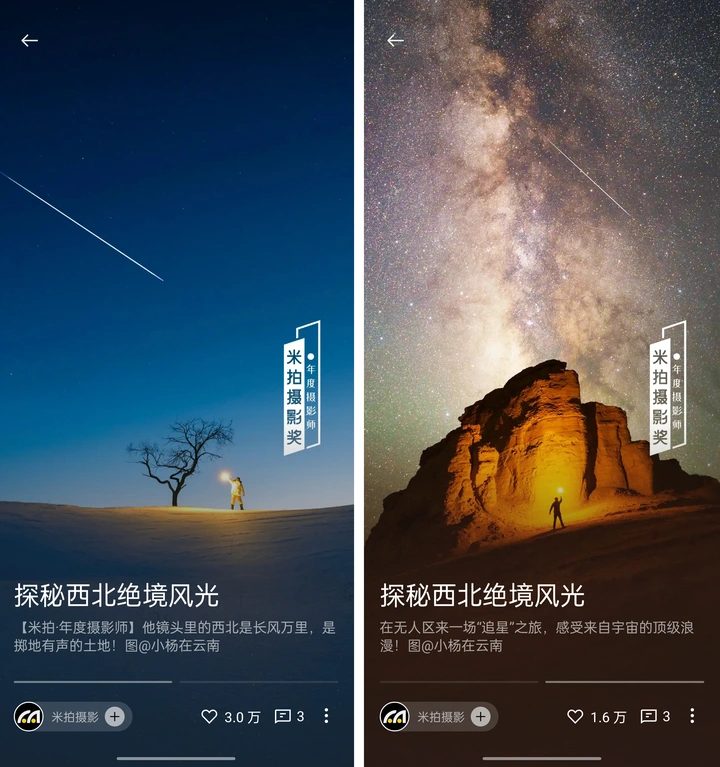Viewport: 720px width, 767px height.
Task: Open comments on the 1.6万-likes post
Action: pos(649,716)
